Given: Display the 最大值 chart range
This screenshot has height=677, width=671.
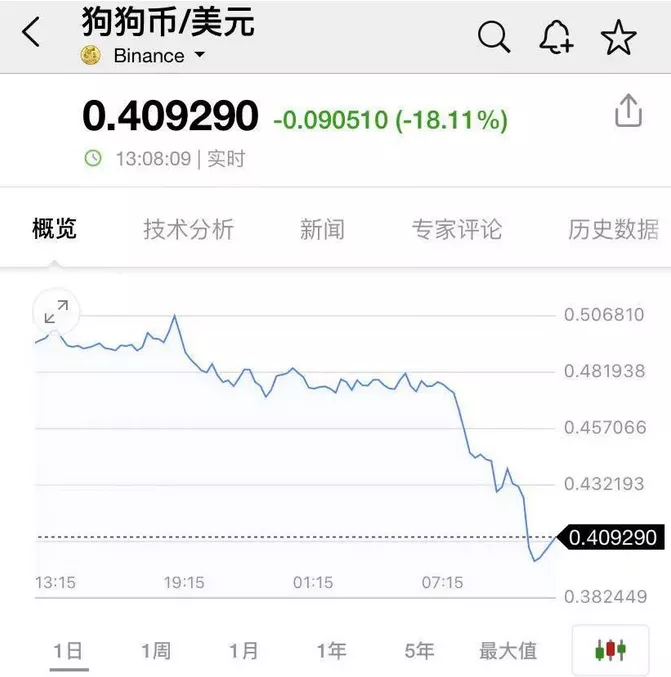Looking at the screenshot, I should click(x=508, y=651).
